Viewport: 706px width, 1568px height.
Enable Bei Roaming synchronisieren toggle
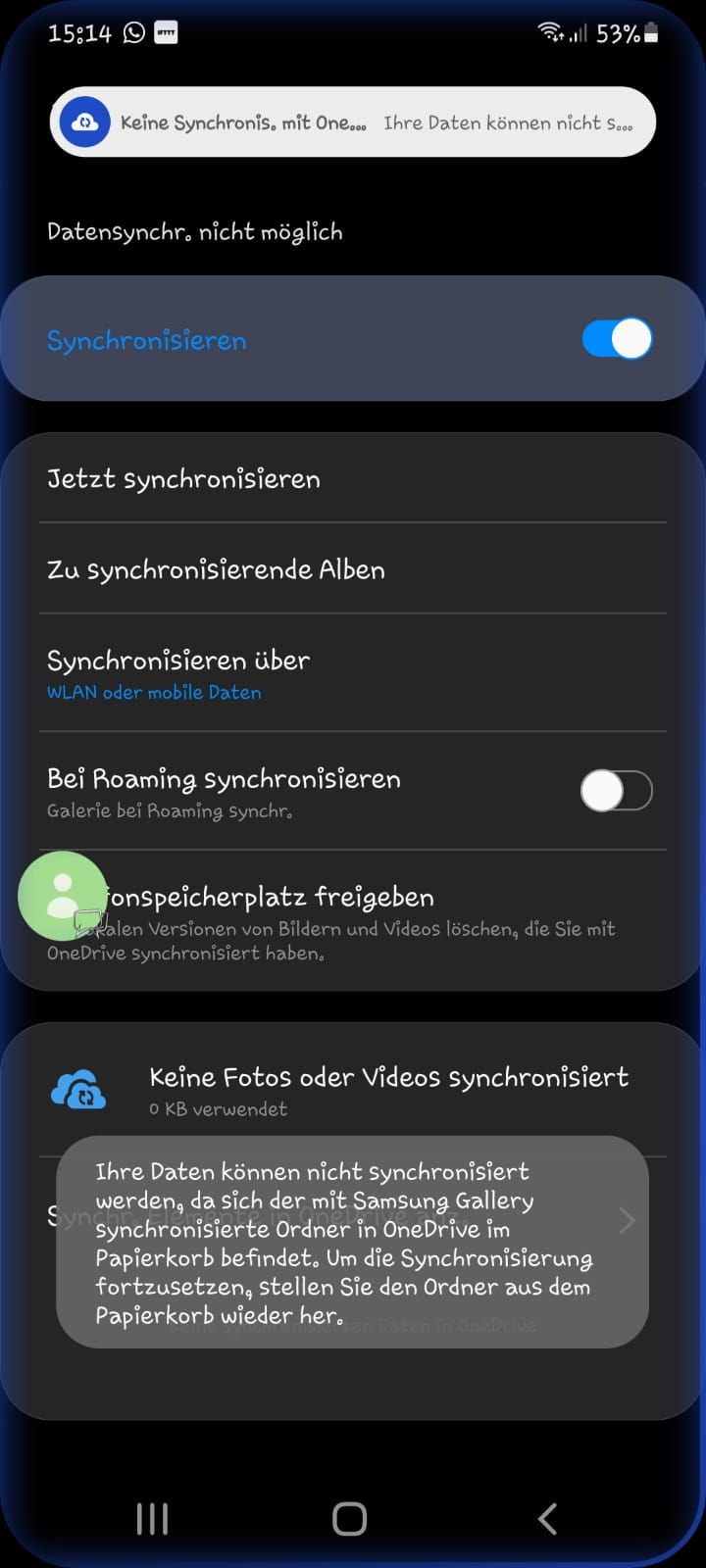(616, 791)
